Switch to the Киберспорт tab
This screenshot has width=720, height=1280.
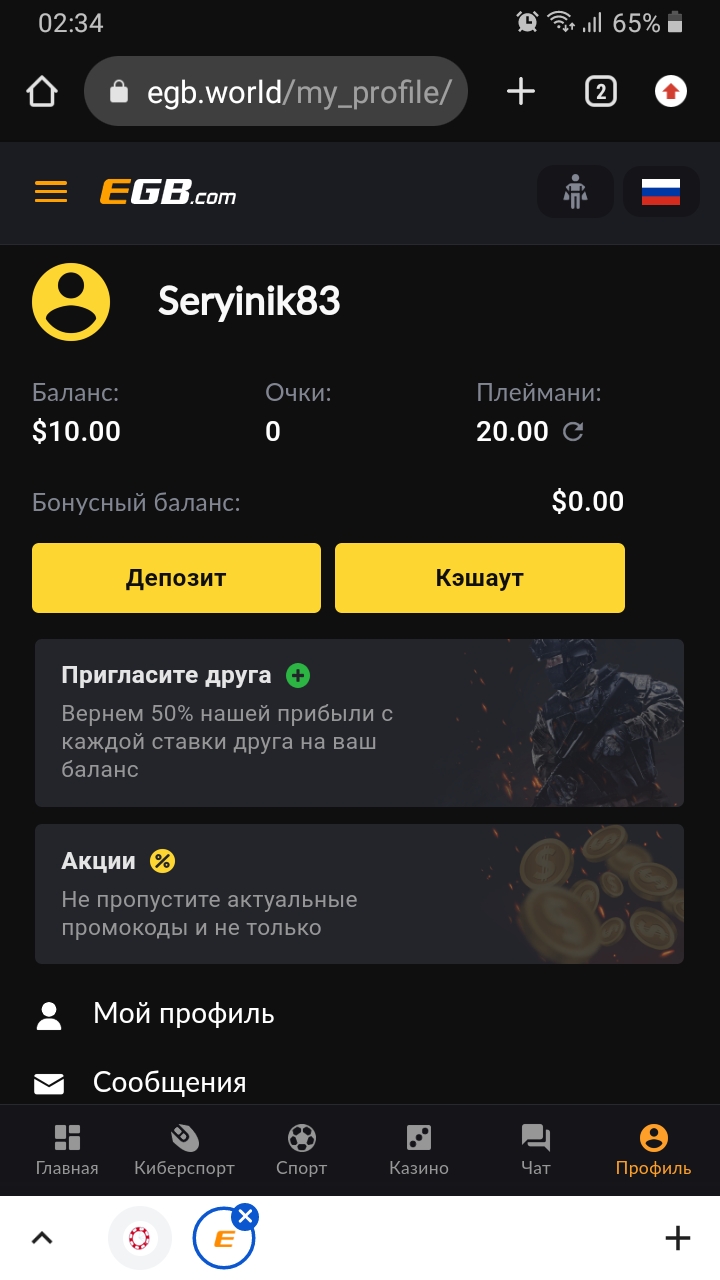tap(184, 1150)
